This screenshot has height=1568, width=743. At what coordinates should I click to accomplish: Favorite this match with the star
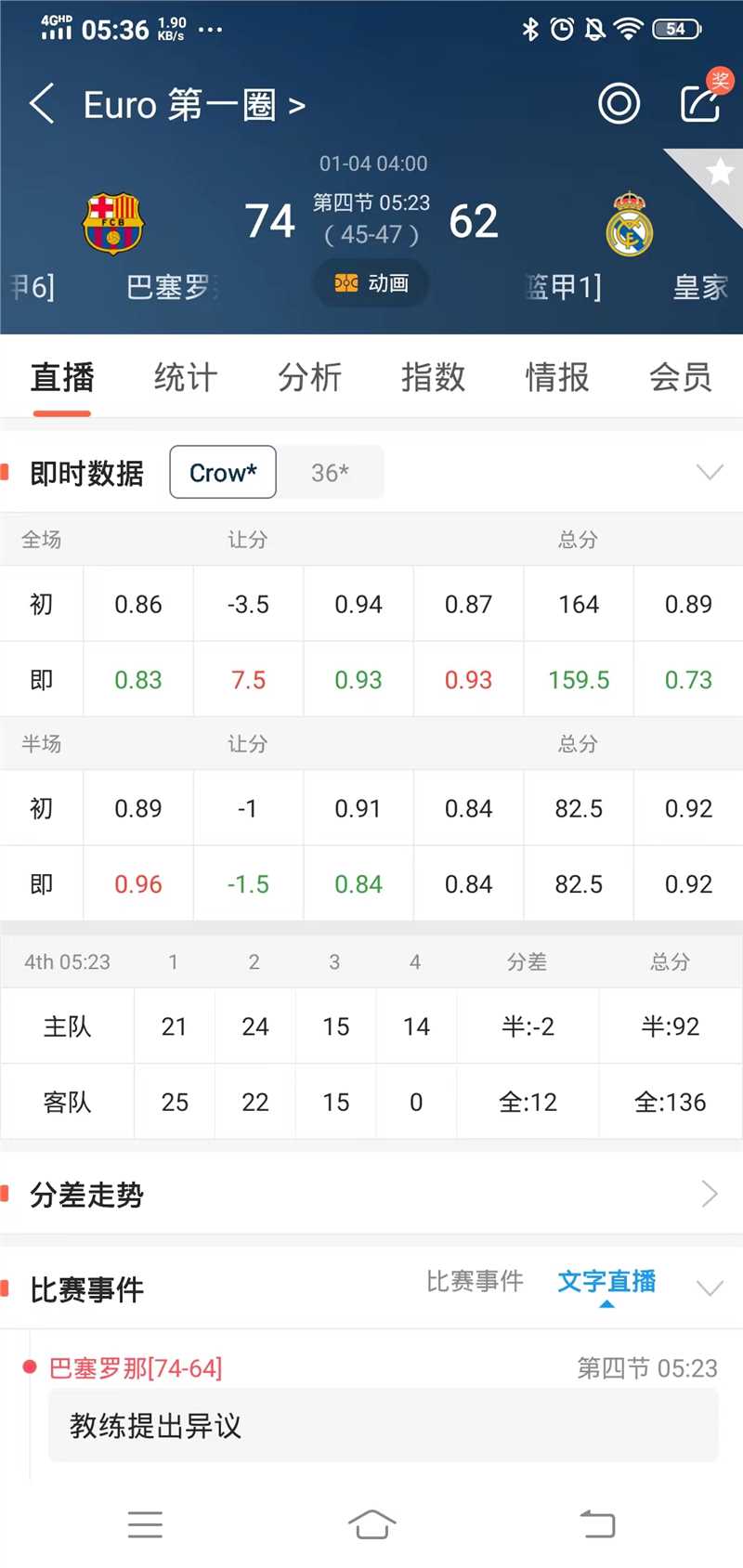pyautogui.click(x=719, y=173)
